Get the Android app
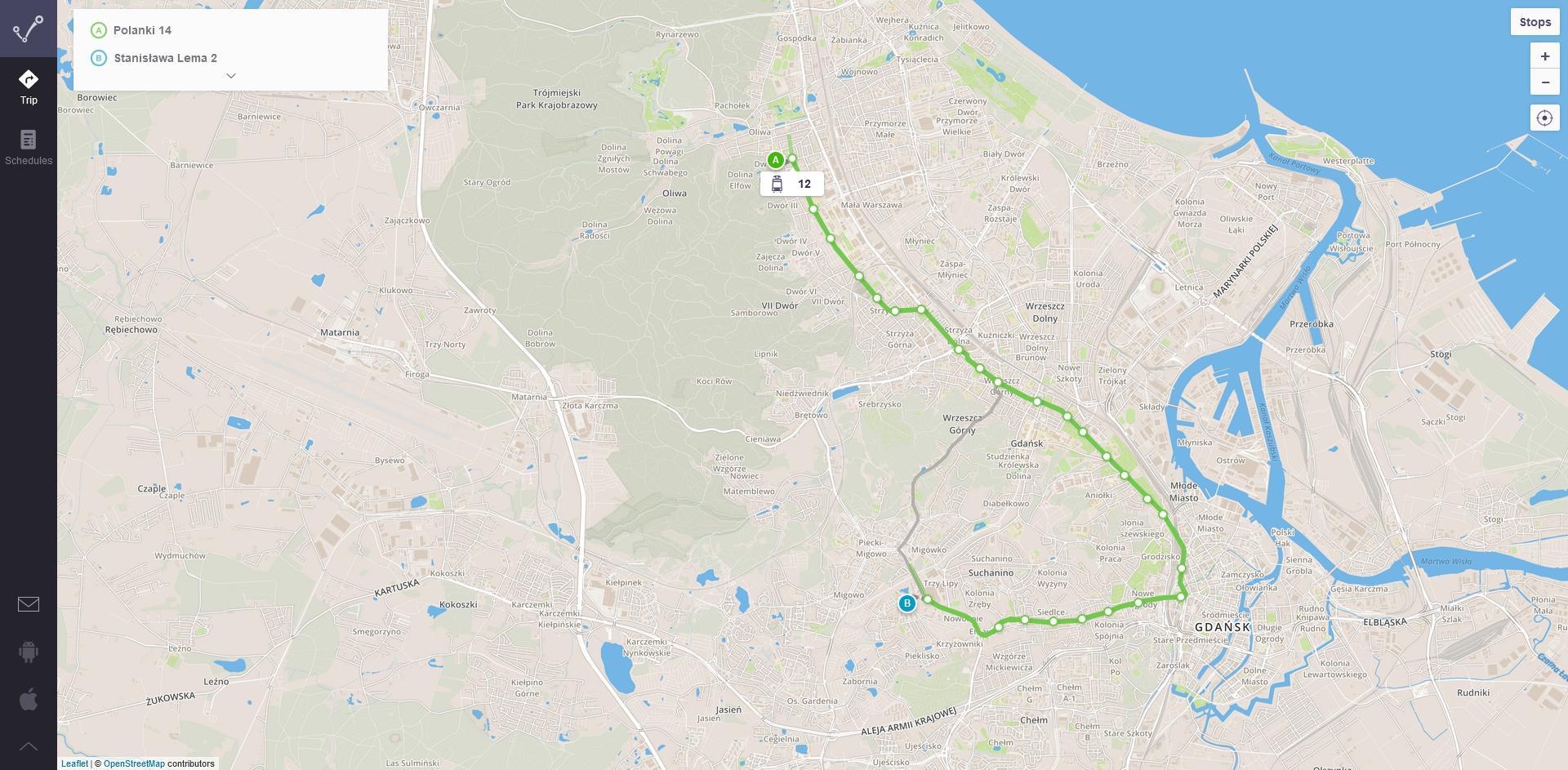Image resolution: width=1568 pixels, height=770 pixels. pyautogui.click(x=29, y=652)
